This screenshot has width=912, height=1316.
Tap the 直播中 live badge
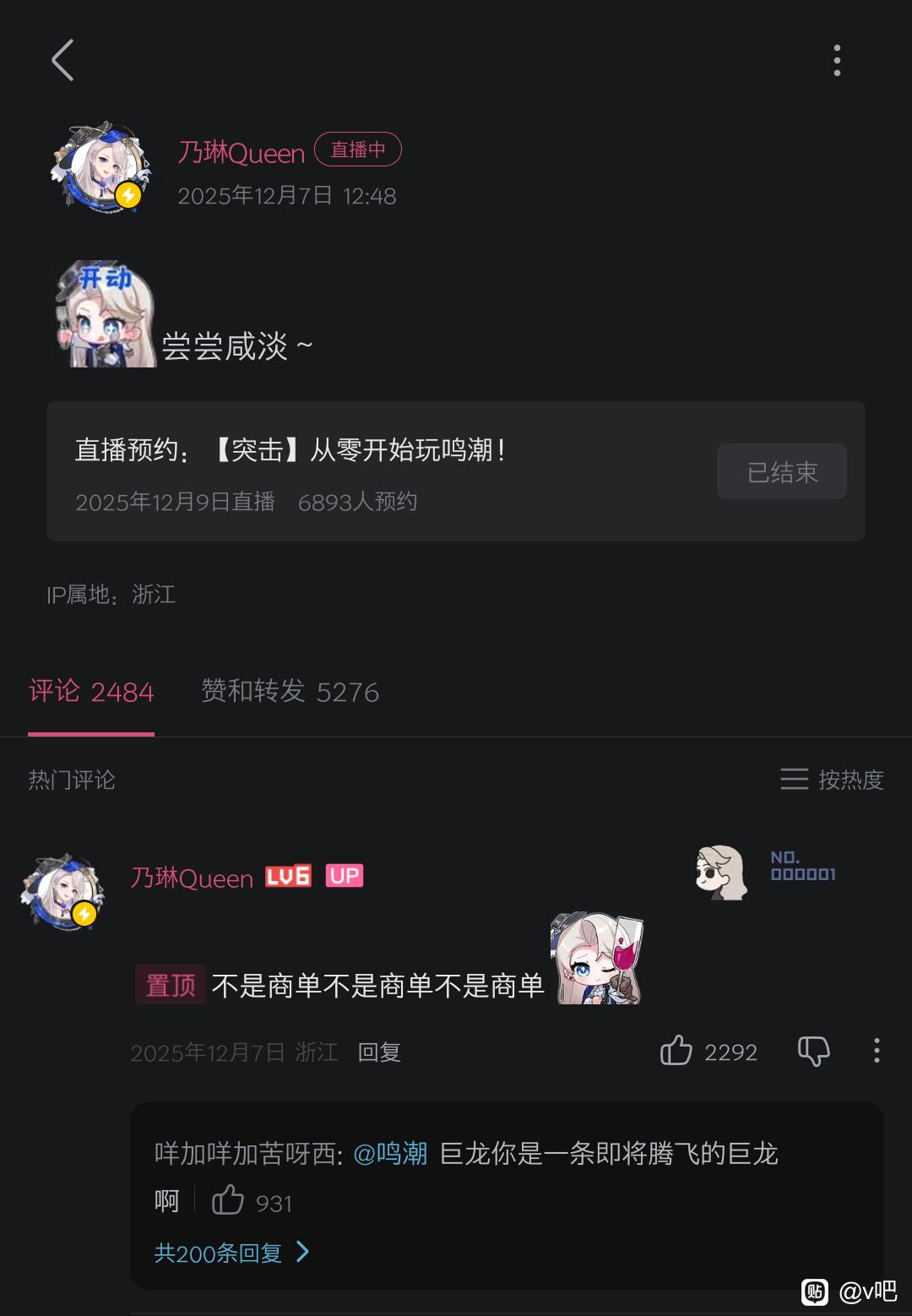click(x=358, y=150)
